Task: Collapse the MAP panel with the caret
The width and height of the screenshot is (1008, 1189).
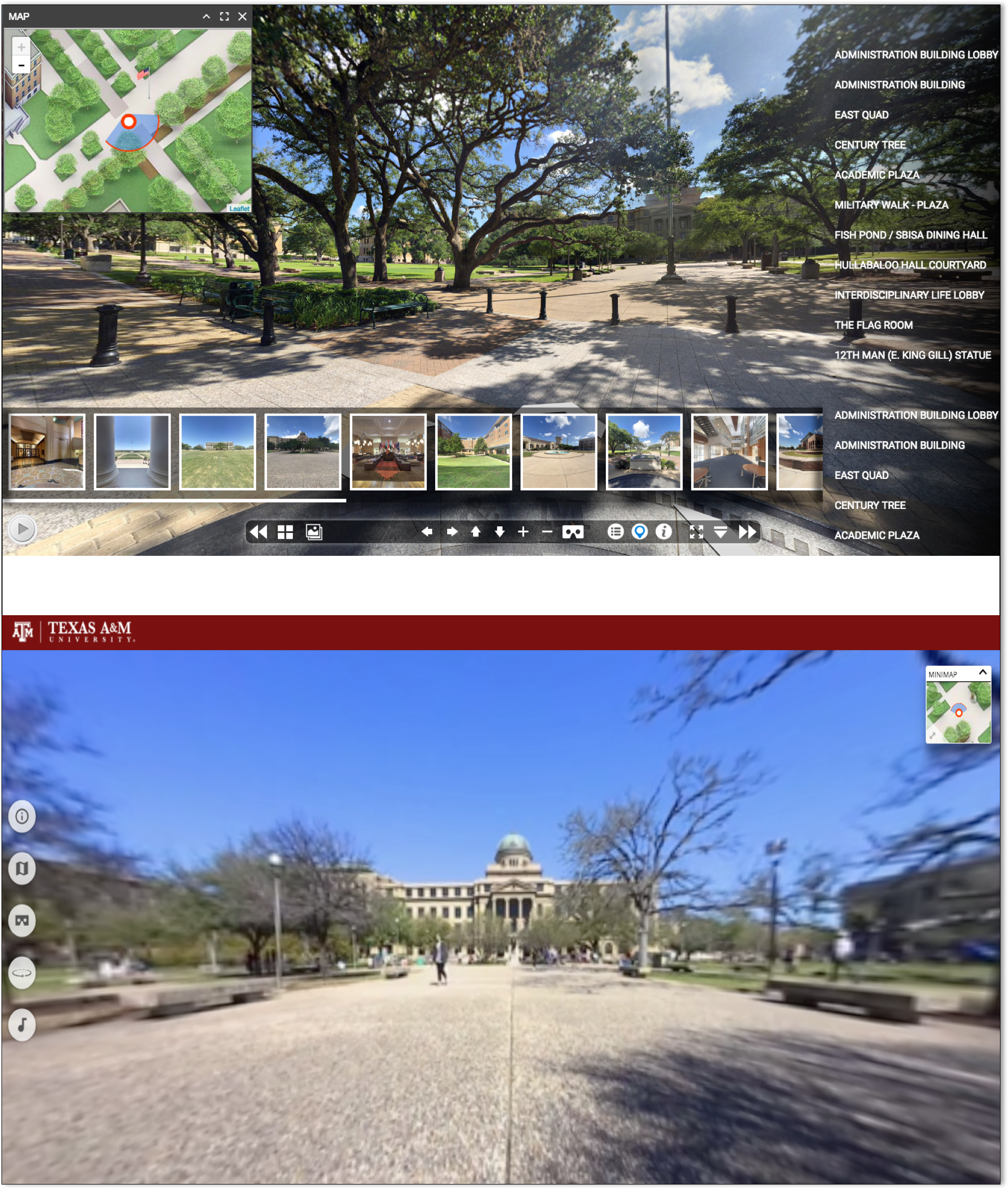Action: (x=206, y=16)
